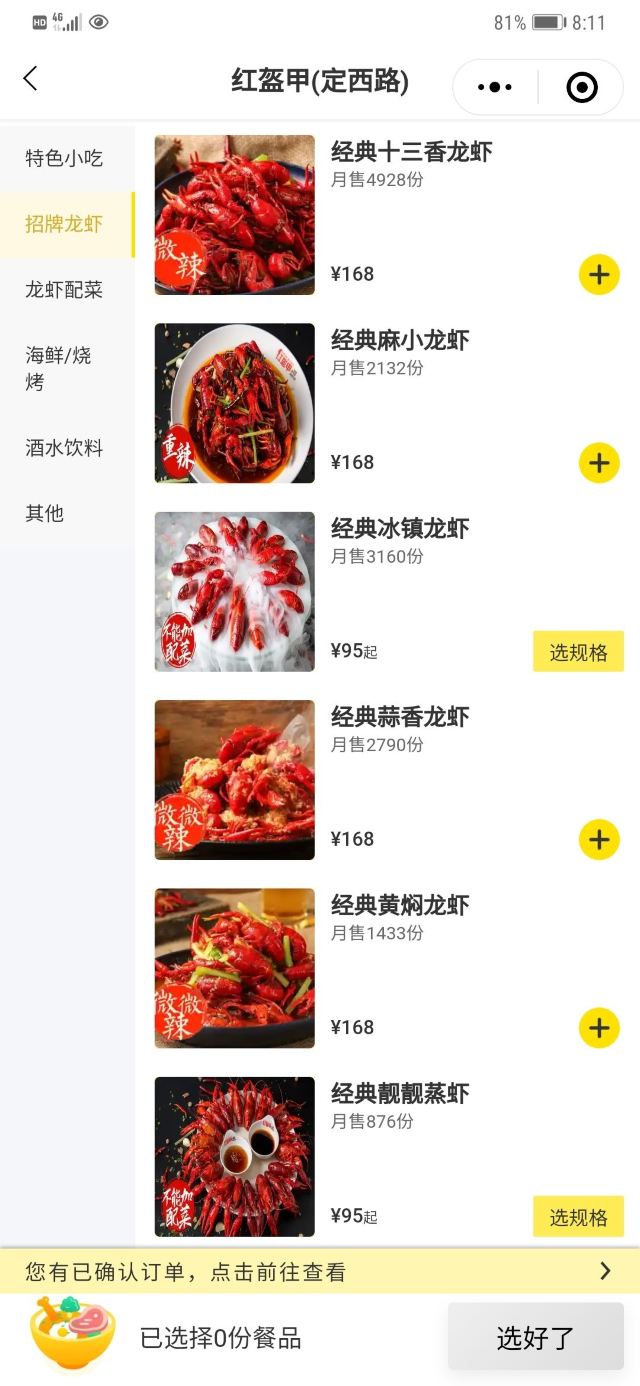640x1386 pixels.
Task: Open the 经典冰镇龙虾 dish photo
Action: (235, 591)
